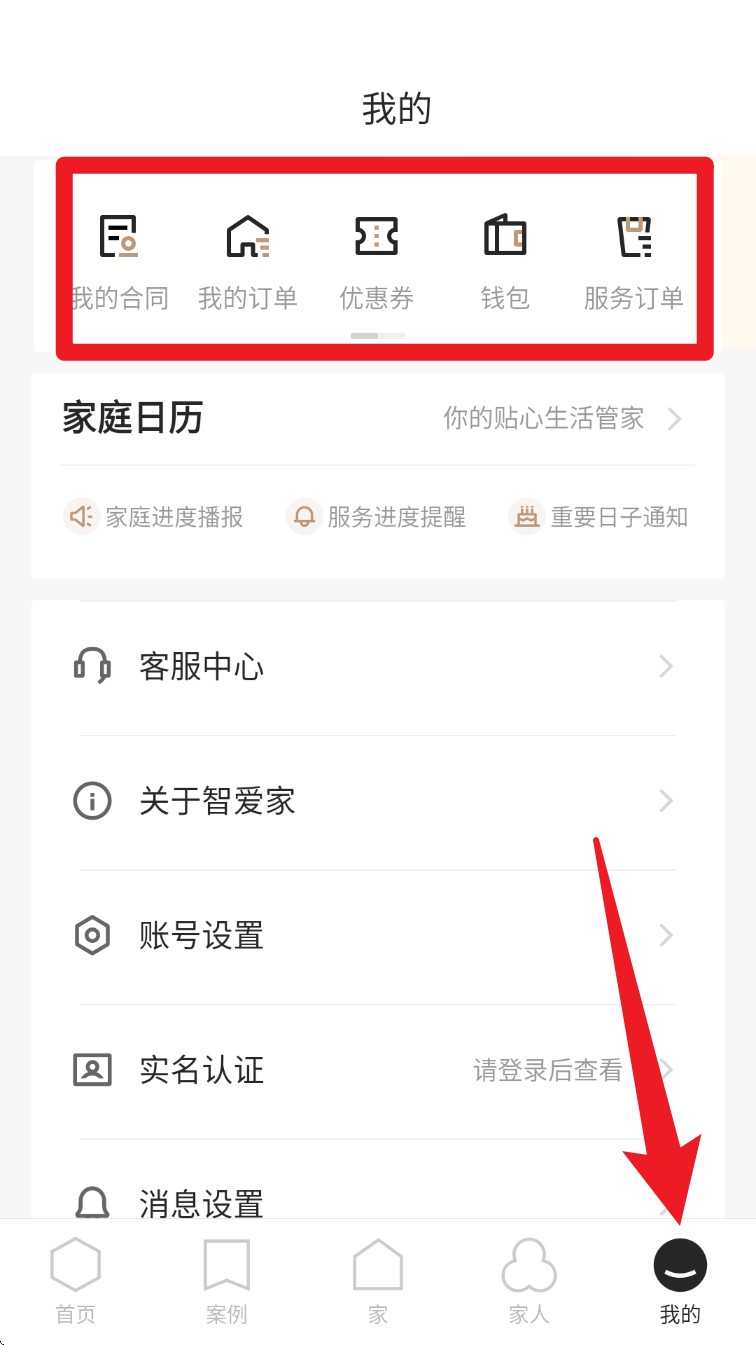Open 账号设置 row
The image size is (756, 1345).
(x=377, y=936)
